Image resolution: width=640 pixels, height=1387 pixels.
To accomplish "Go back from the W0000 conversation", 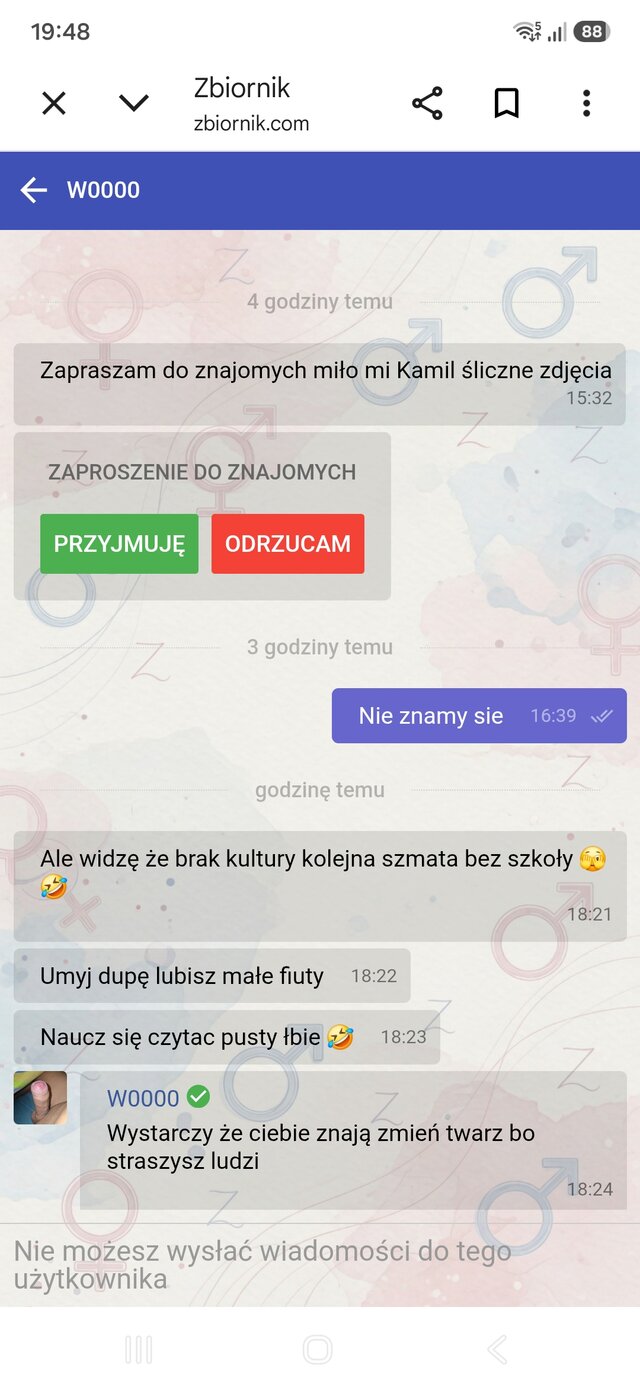I will coord(34,190).
